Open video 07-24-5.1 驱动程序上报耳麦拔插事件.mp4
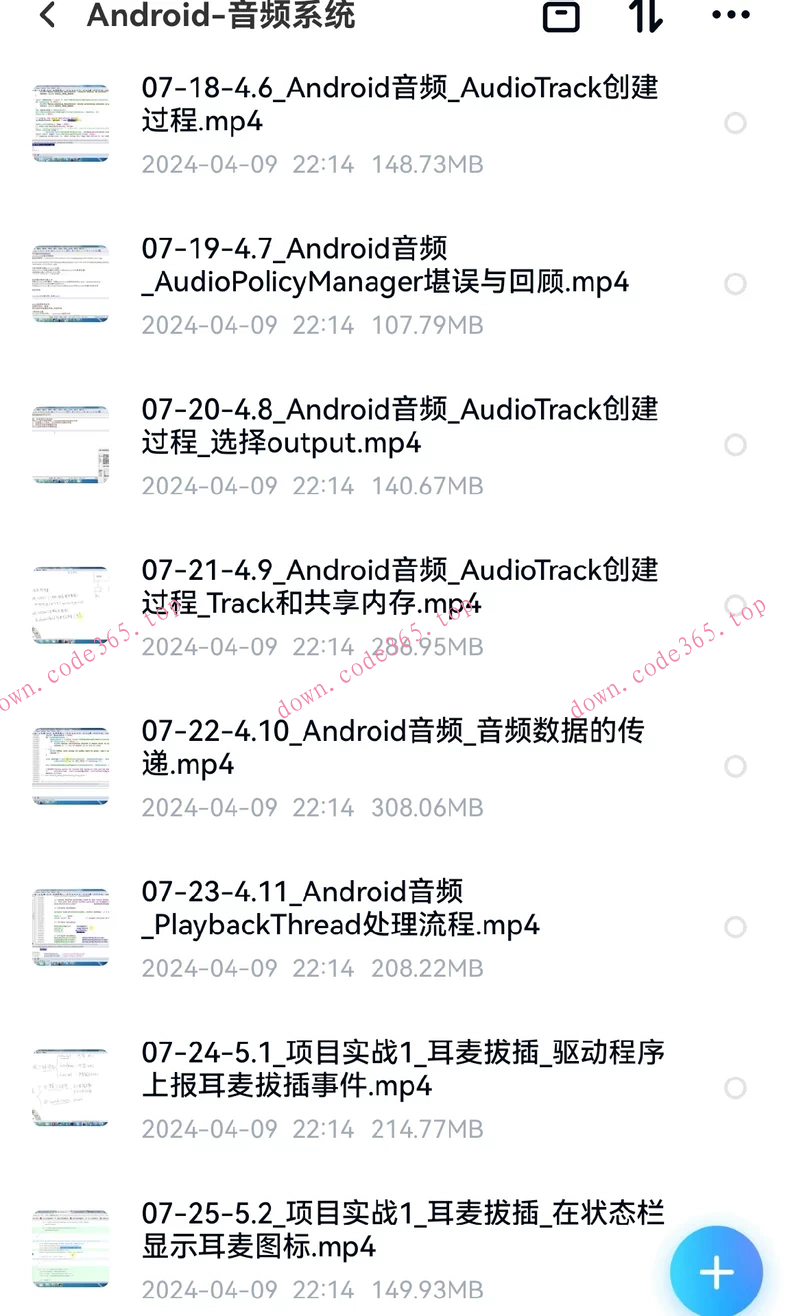 pos(402,1069)
